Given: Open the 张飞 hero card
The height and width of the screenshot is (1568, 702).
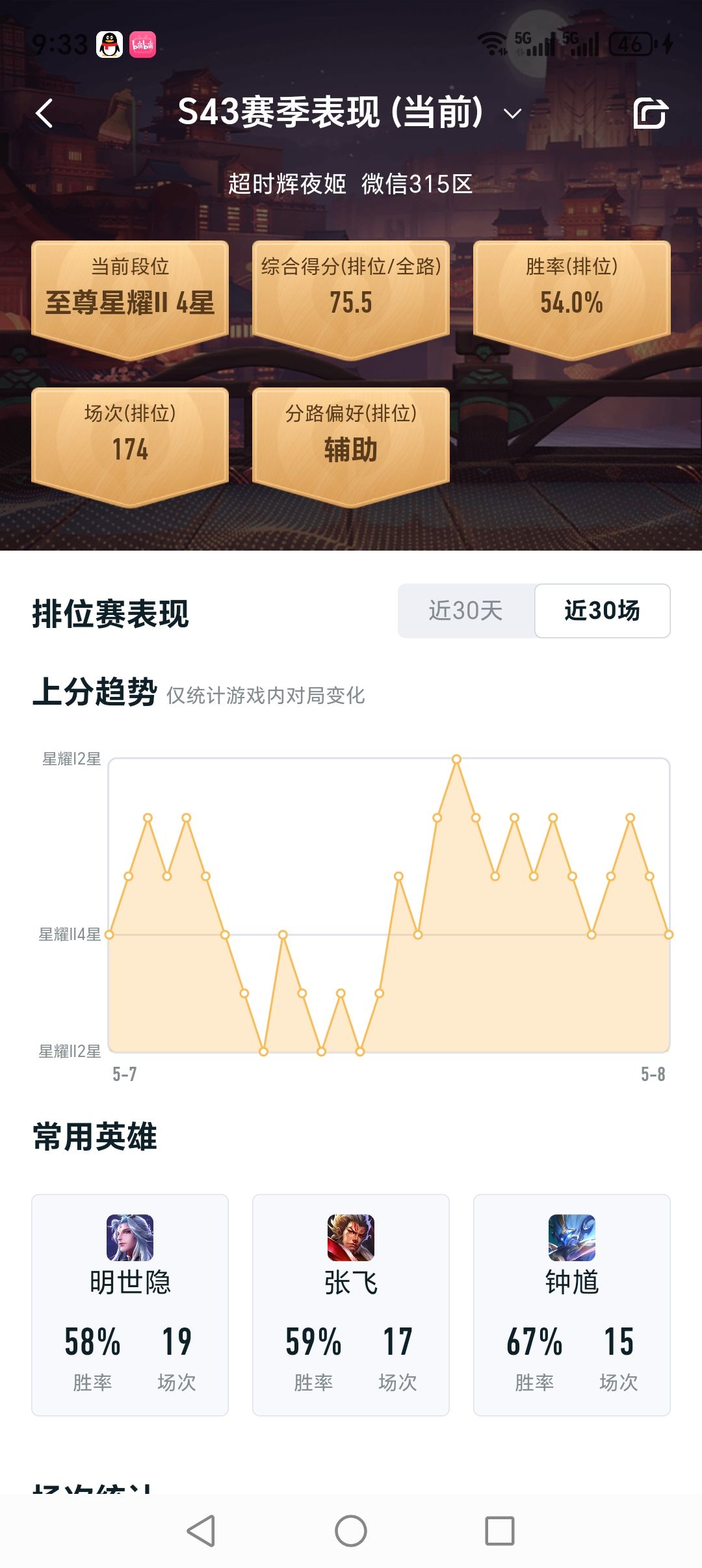Looking at the screenshot, I should pyautogui.click(x=351, y=1305).
